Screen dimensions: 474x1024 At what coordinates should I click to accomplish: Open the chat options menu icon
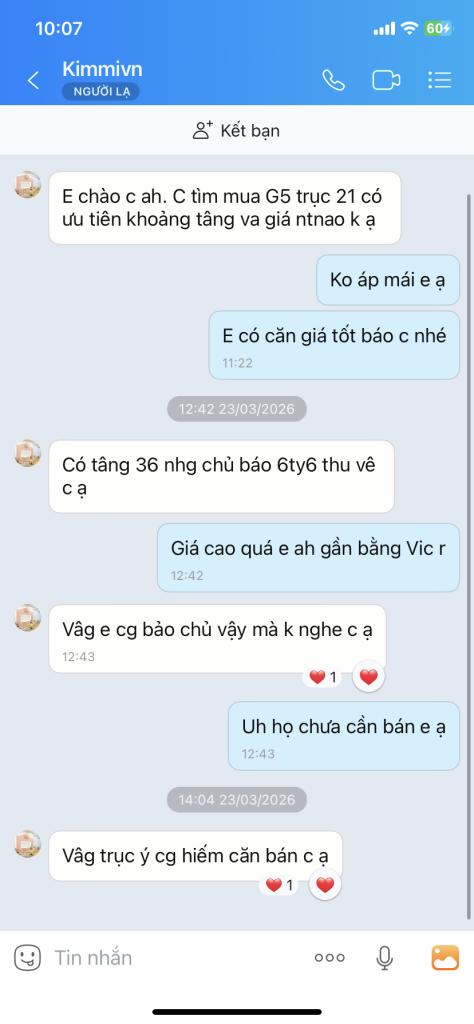tap(439, 80)
